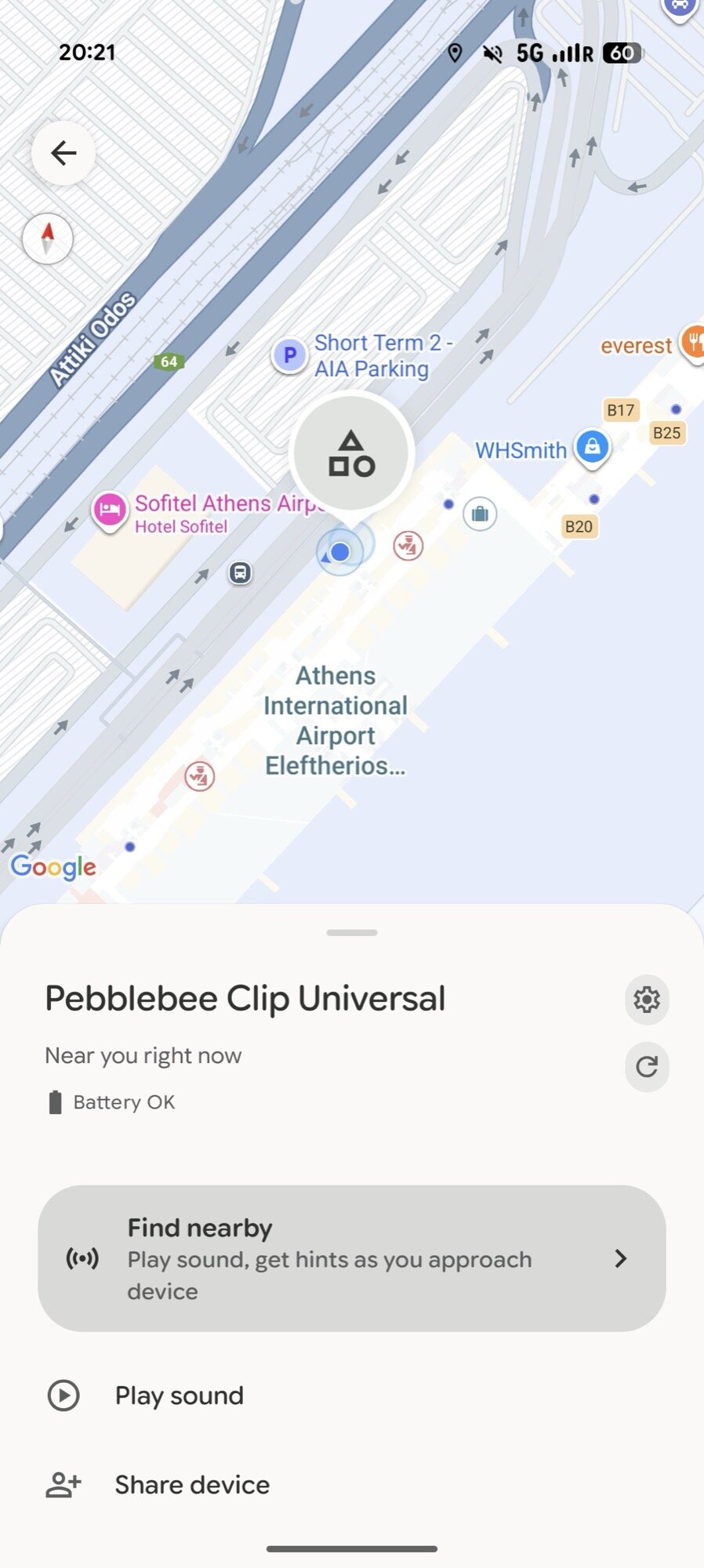Viewport: 704px width, 1568px height.
Task: Tap the Find nearby chevron
Action: tap(620, 1259)
